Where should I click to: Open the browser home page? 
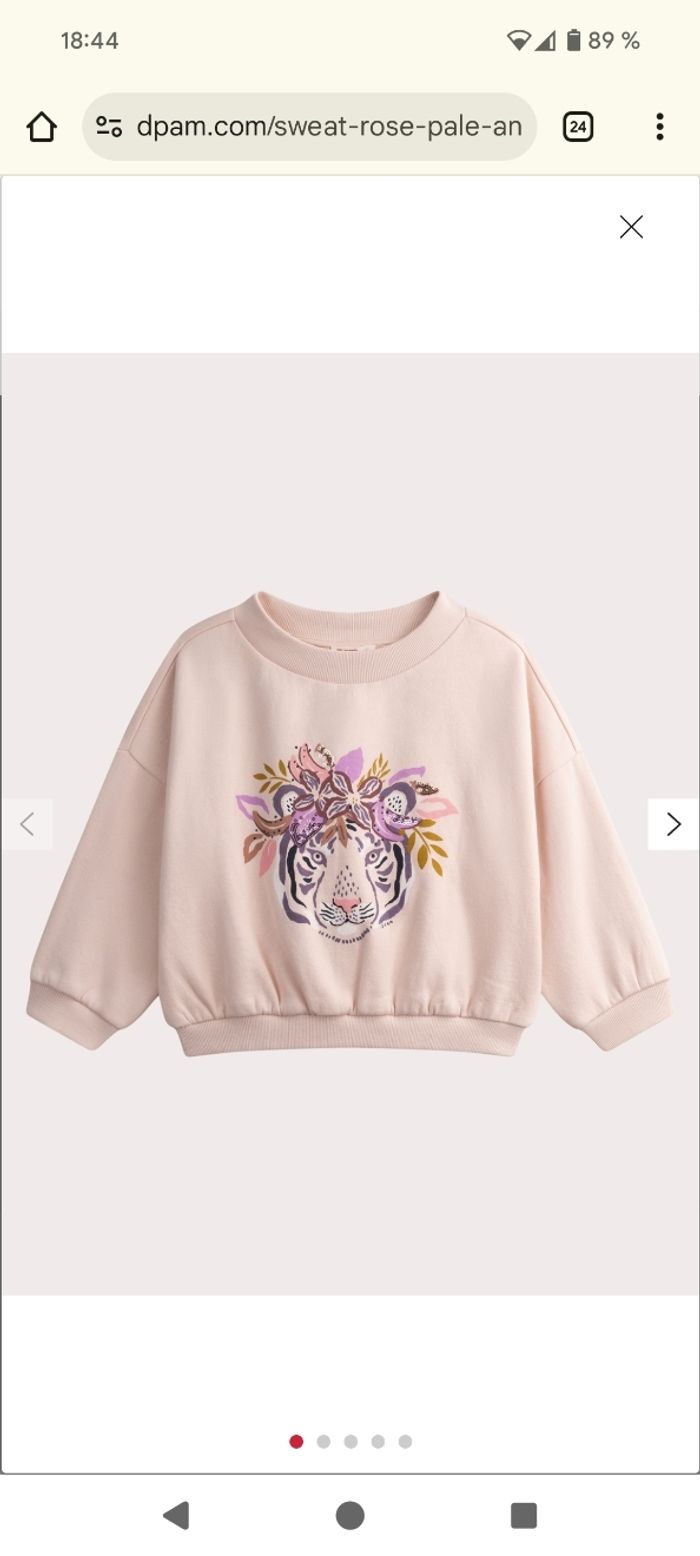[x=41, y=127]
